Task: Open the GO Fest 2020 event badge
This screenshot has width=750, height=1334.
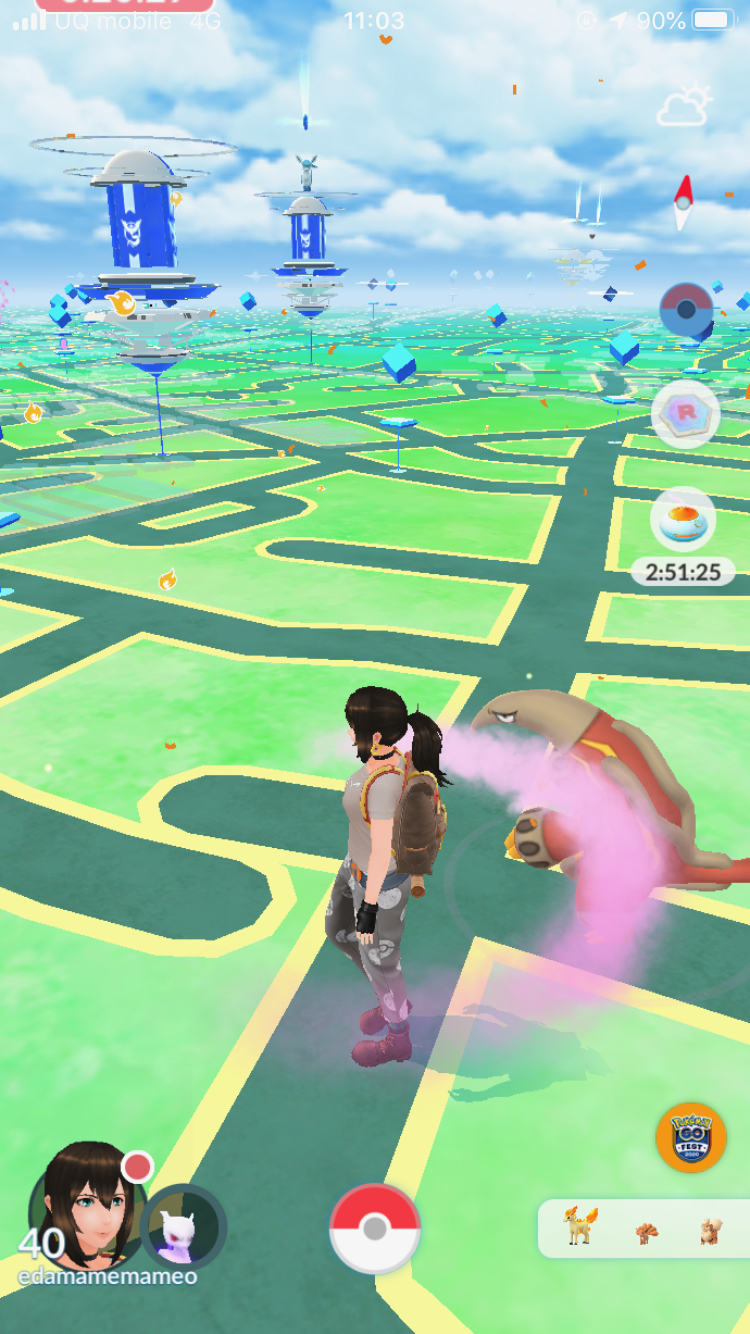Action: (691, 1137)
